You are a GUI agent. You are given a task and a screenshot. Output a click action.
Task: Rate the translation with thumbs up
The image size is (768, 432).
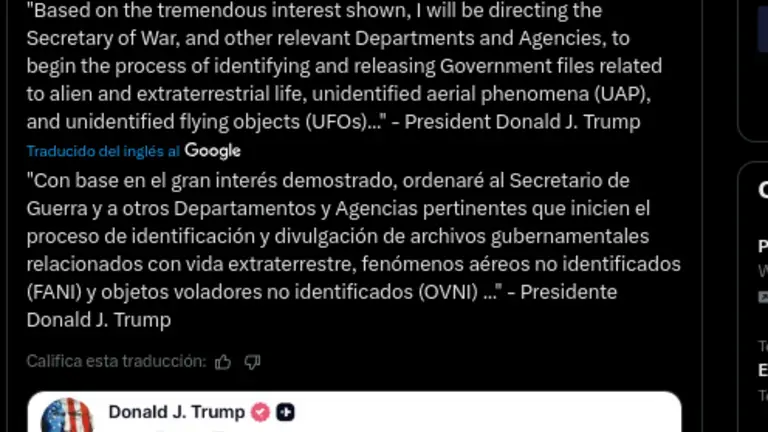[x=223, y=362]
